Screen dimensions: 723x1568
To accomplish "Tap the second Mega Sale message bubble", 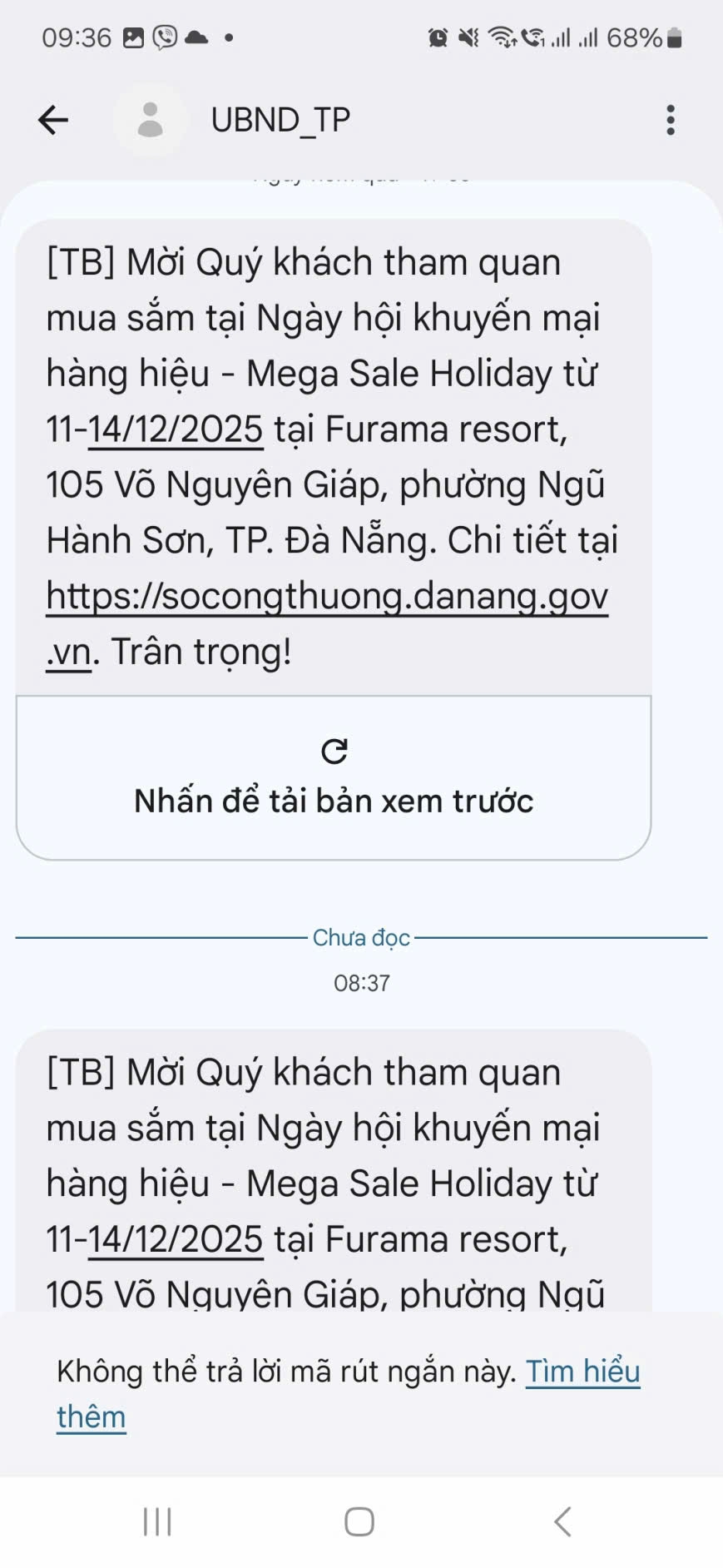I will click(333, 1182).
